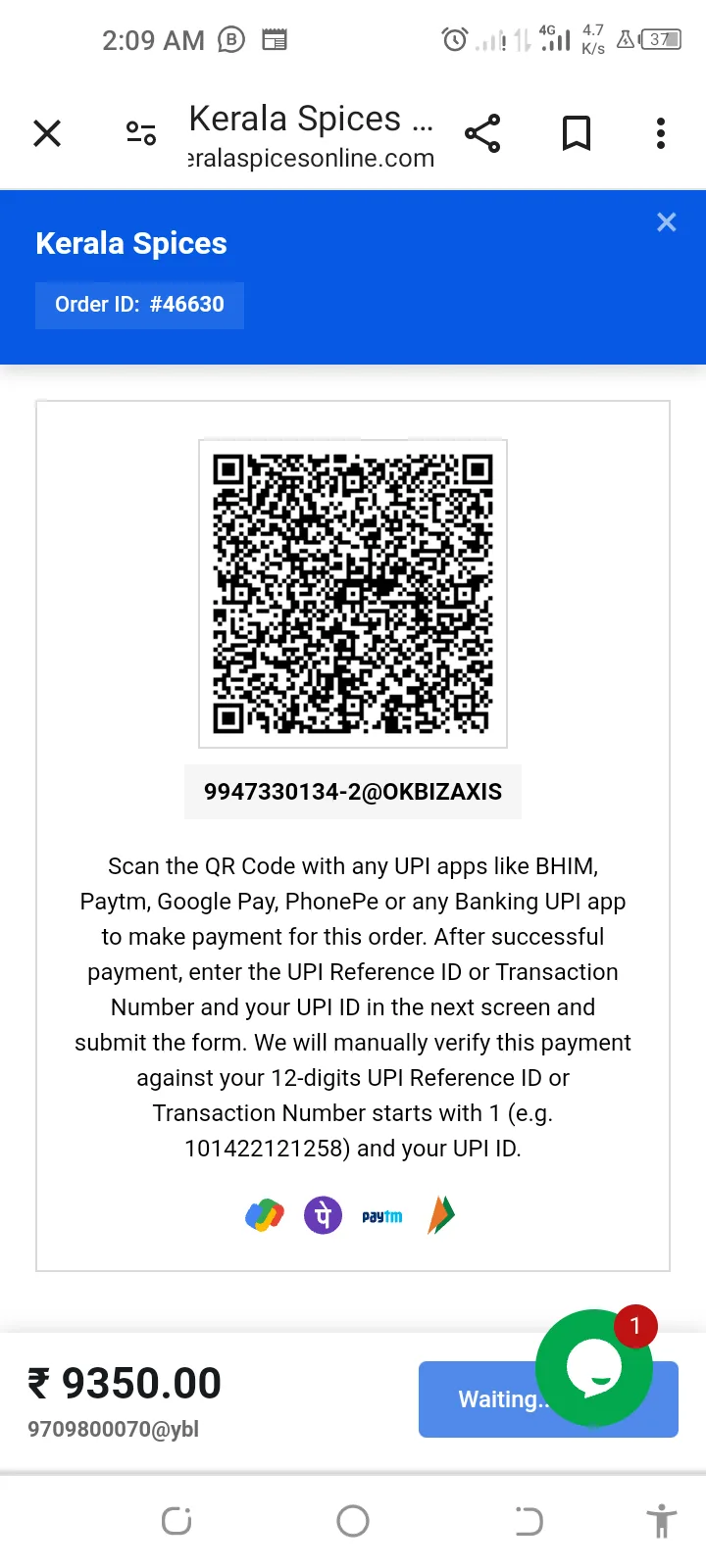Tap the UPI ID 9947330134-2@OKBIZAXIS
This screenshot has width=706, height=1568.
(353, 792)
